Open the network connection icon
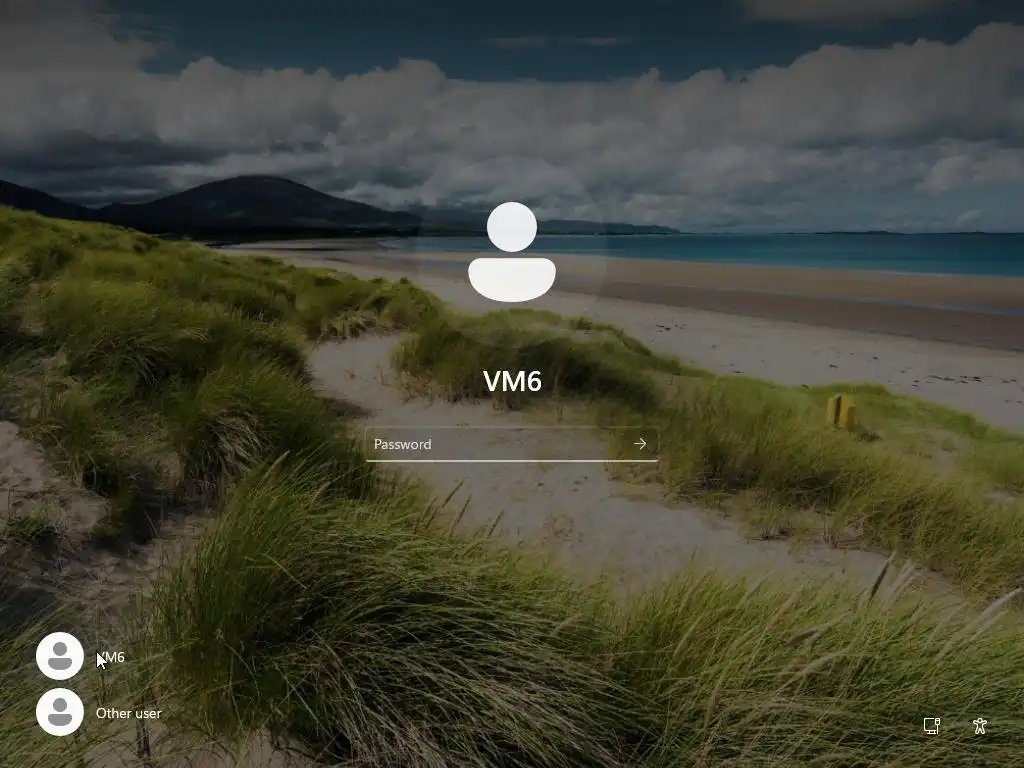 (931, 726)
